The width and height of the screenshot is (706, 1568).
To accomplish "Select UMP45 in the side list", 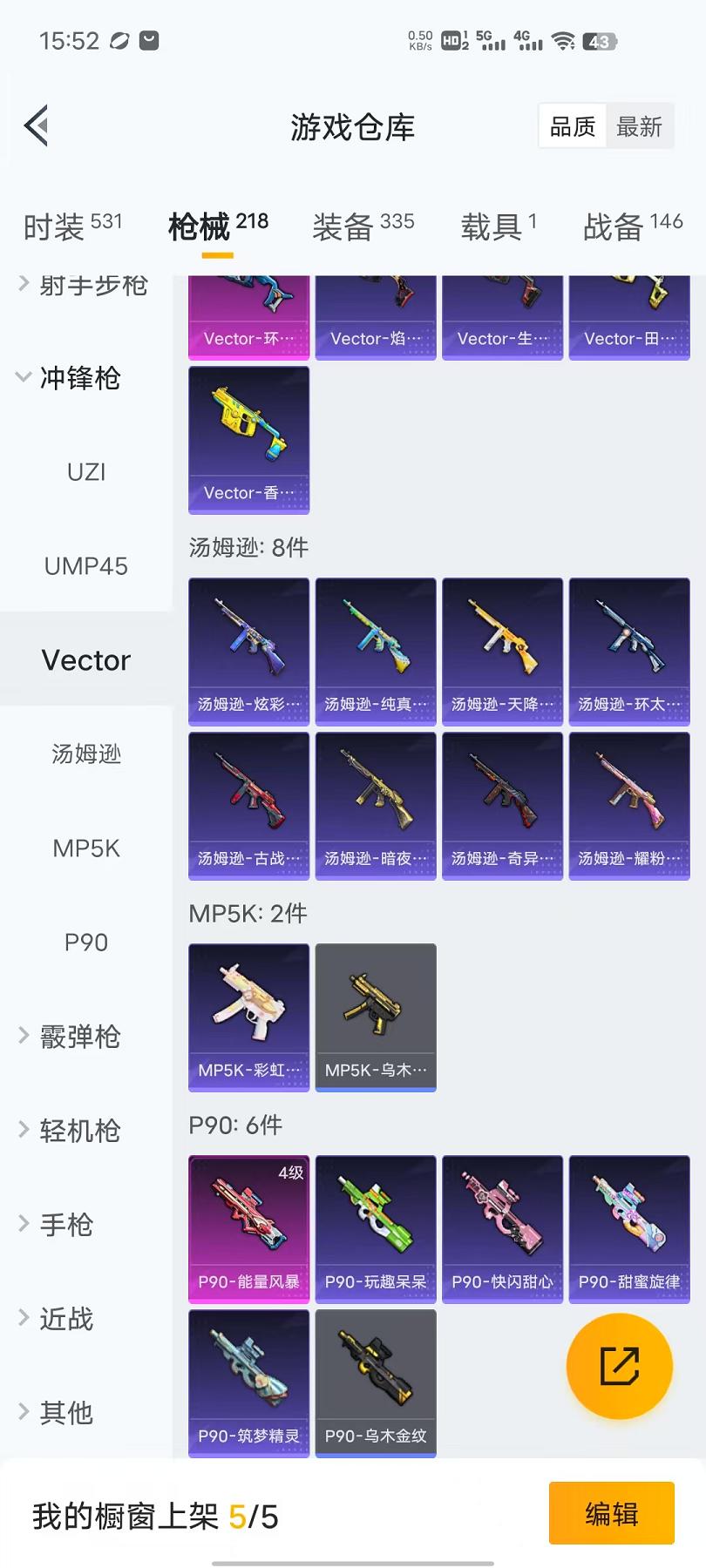I will [86, 566].
